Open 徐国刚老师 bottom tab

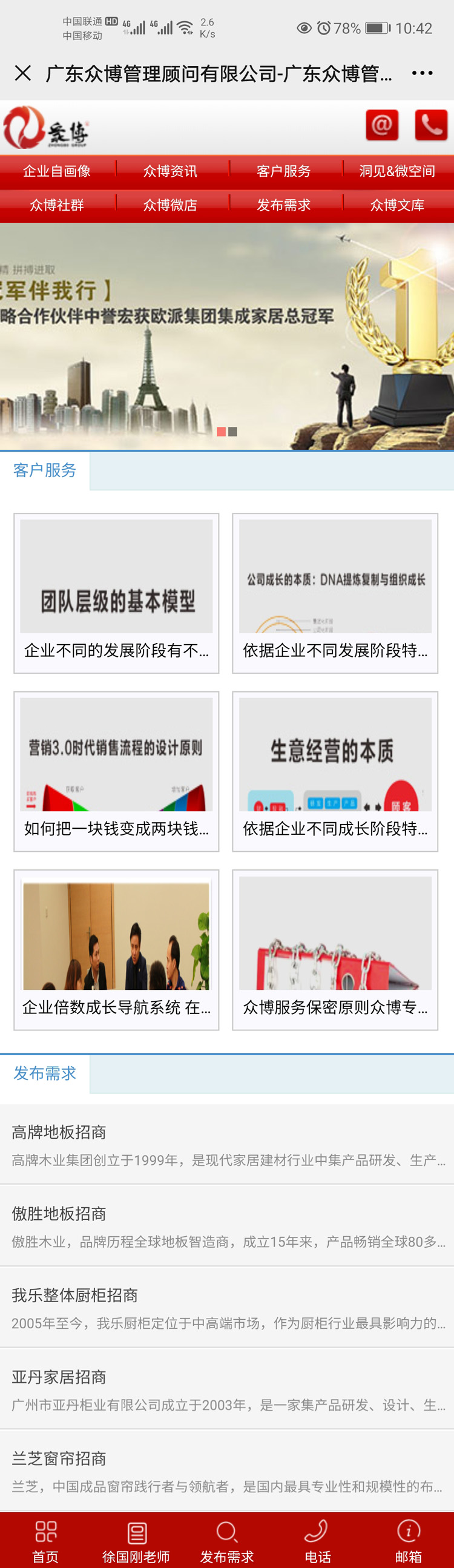tap(136, 1541)
